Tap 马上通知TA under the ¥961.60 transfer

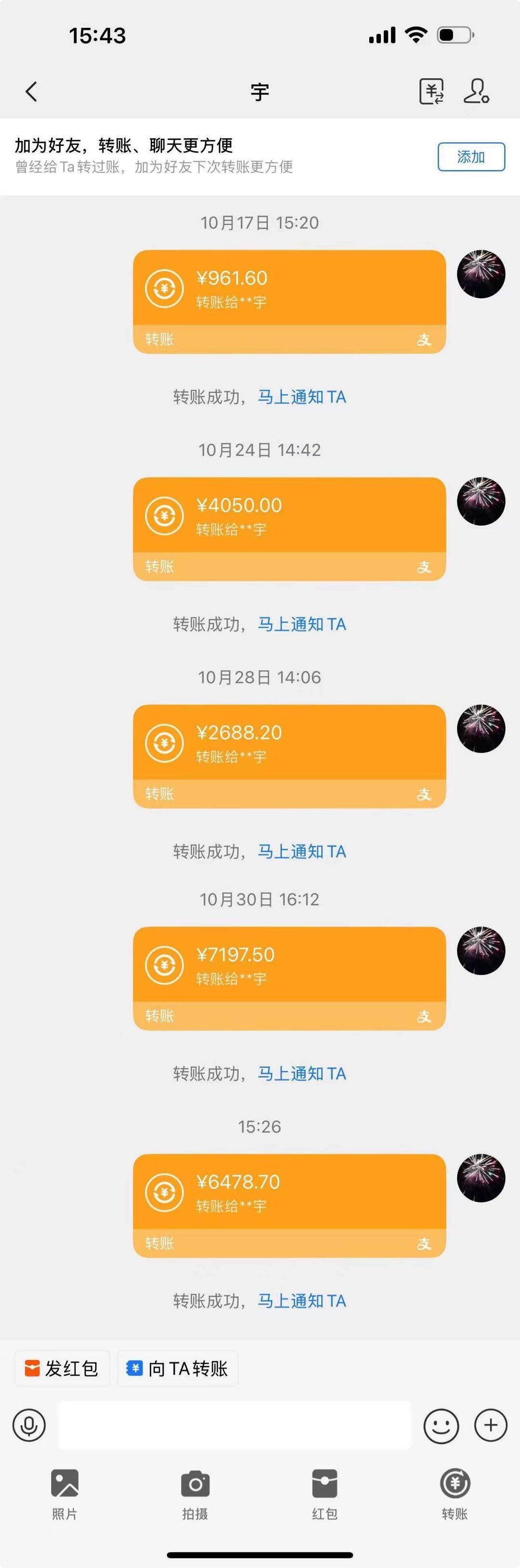(301, 397)
